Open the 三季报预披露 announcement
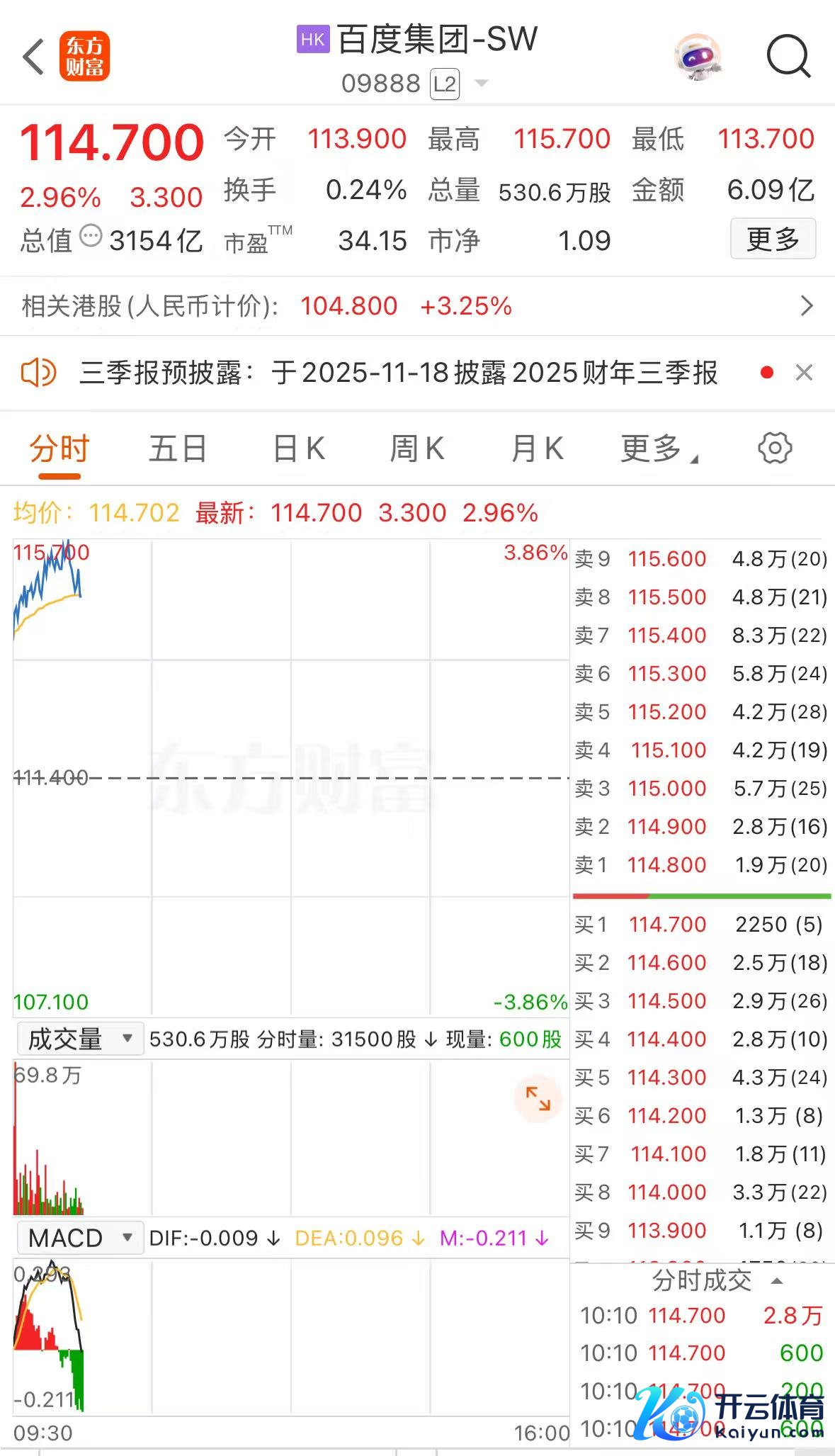835x1456 pixels. (398, 373)
